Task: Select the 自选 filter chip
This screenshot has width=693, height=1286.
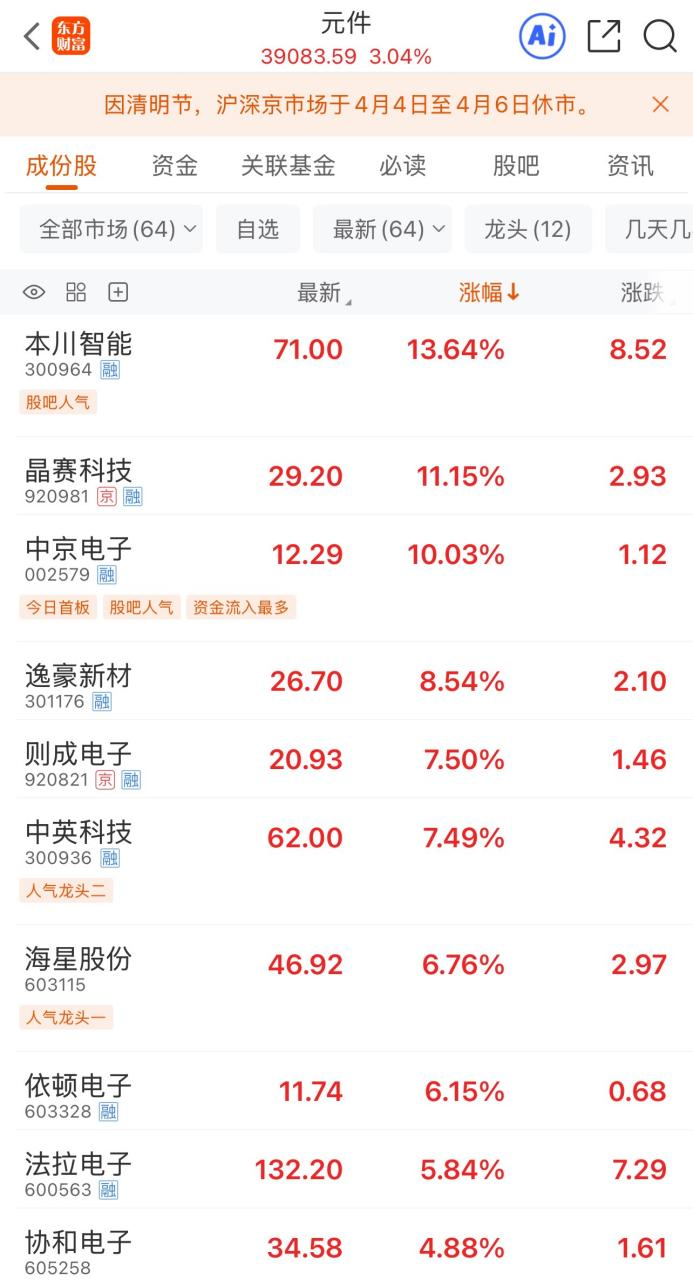Action: pyautogui.click(x=258, y=229)
